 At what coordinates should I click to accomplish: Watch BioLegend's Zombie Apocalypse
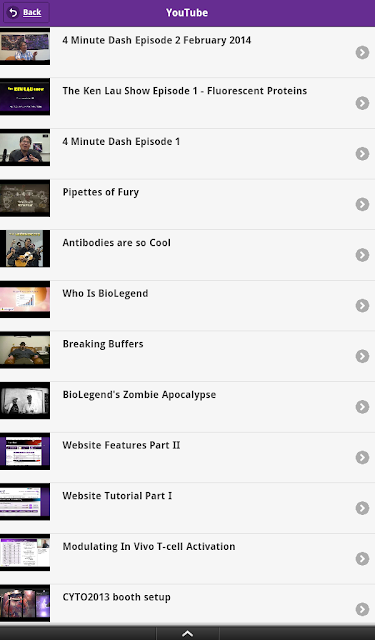click(x=187, y=407)
